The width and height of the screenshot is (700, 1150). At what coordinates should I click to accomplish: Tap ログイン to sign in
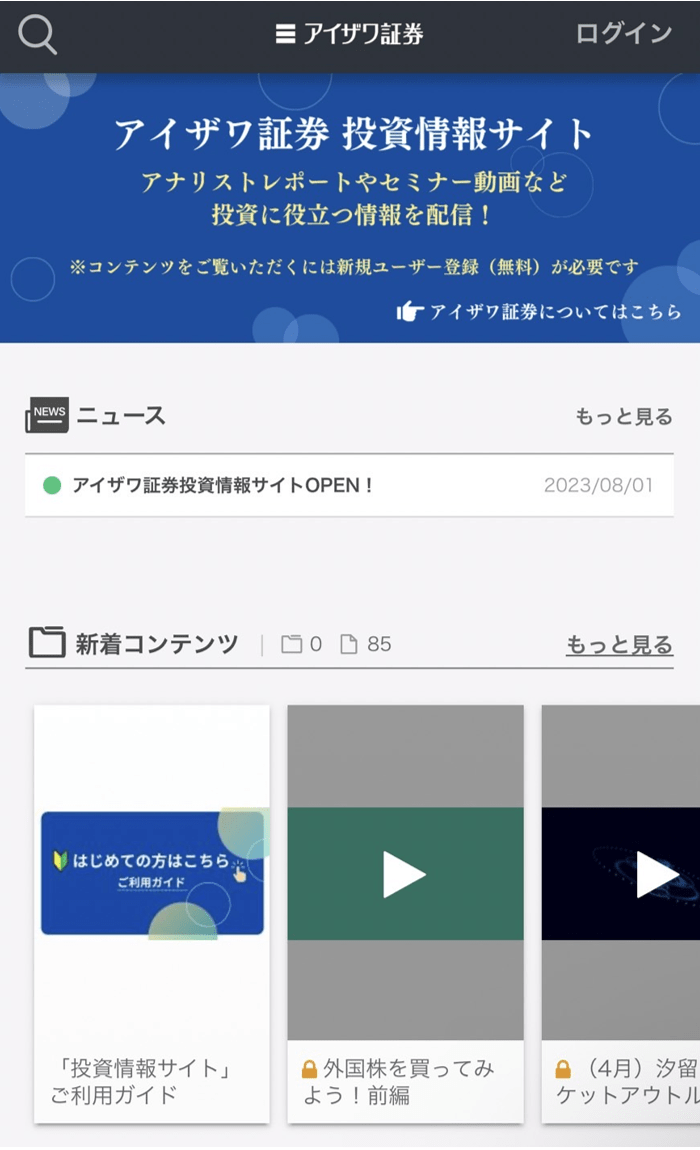point(623,34)
